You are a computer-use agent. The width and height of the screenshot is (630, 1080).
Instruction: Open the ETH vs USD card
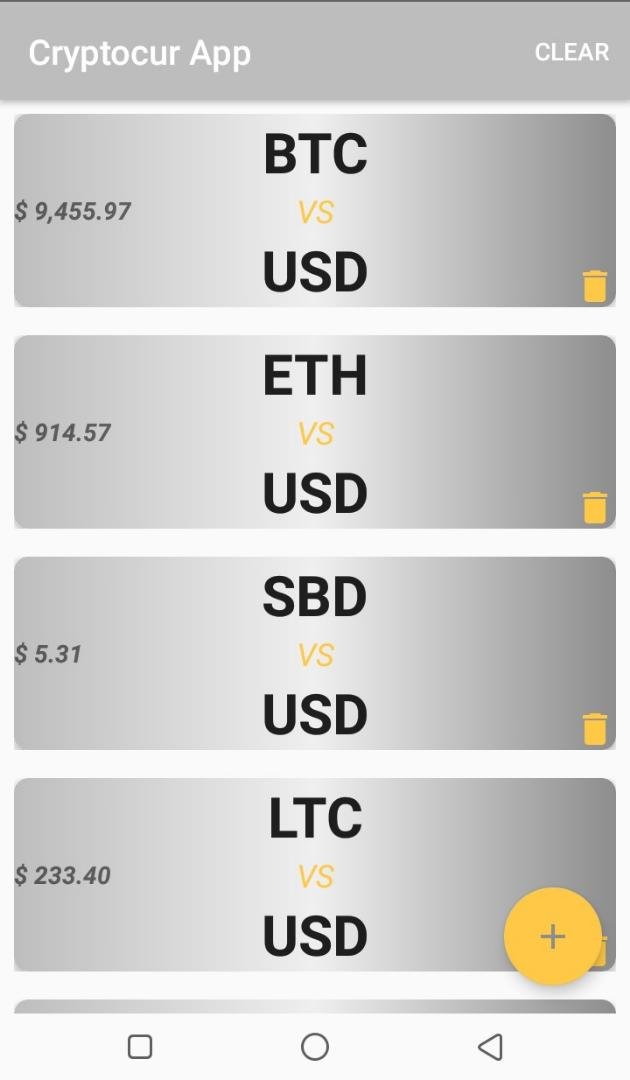pyautogui.click(x=315, y=432)
